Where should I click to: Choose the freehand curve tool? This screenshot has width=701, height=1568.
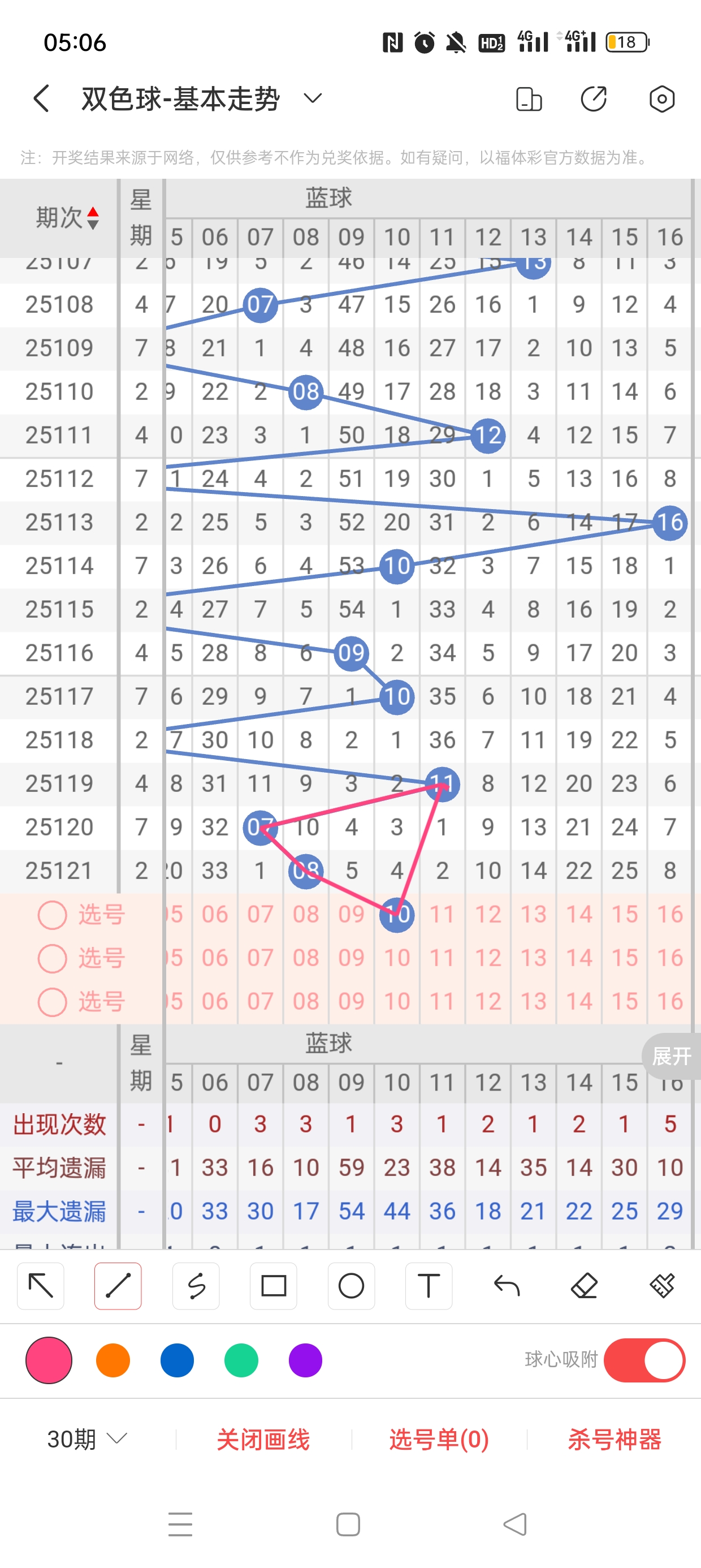tap(196, 1286)
